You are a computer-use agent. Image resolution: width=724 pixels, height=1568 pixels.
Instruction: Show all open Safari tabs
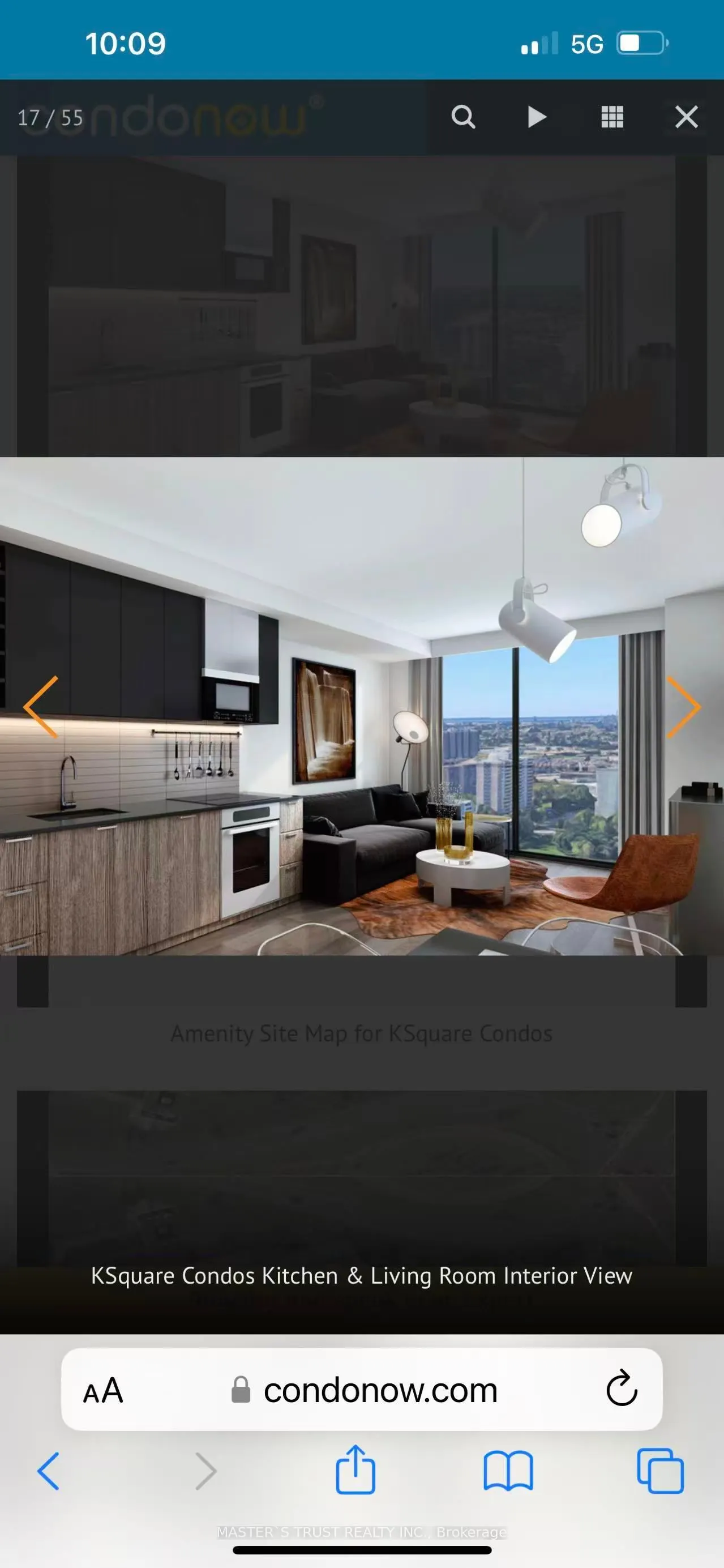pos(660,1471)
